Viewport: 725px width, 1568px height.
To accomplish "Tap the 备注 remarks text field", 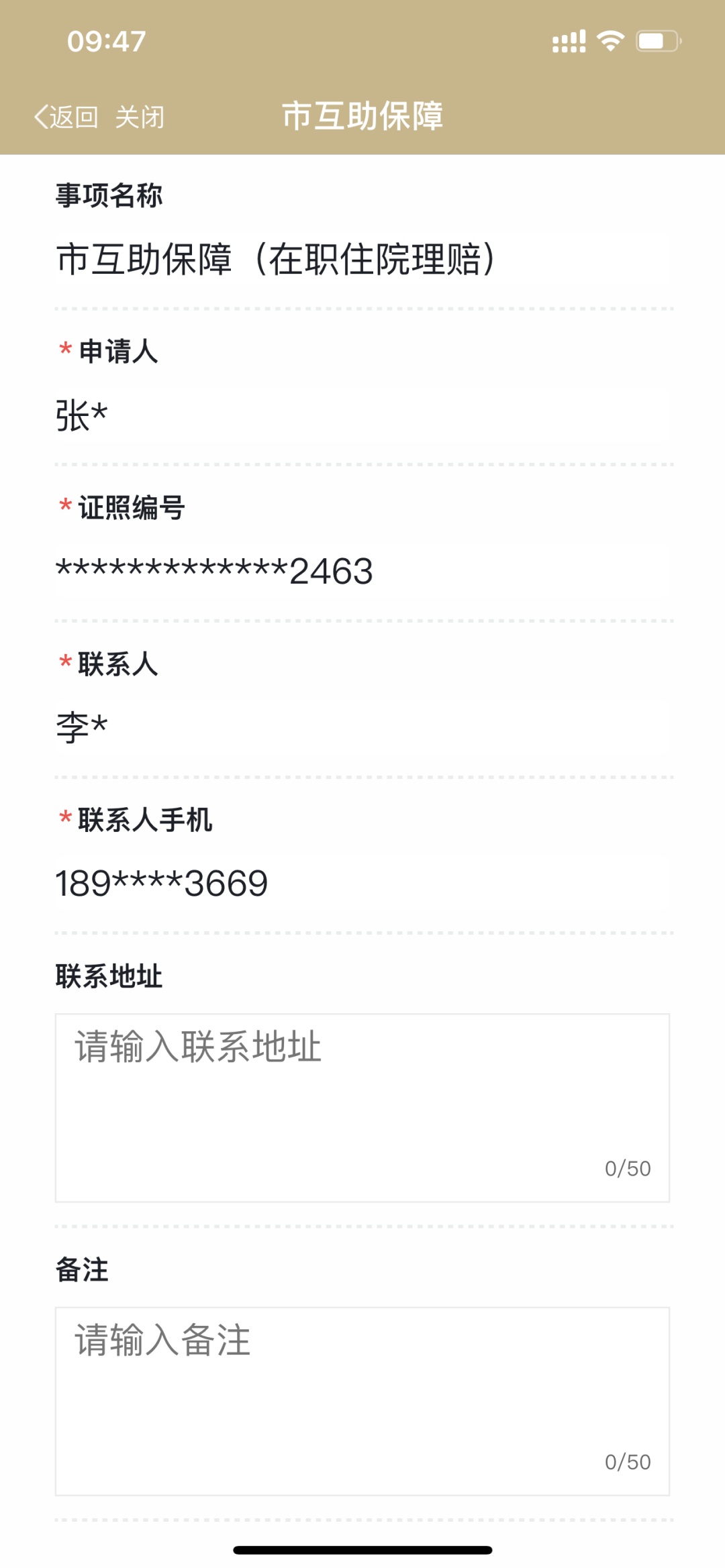I will 362,1400.
